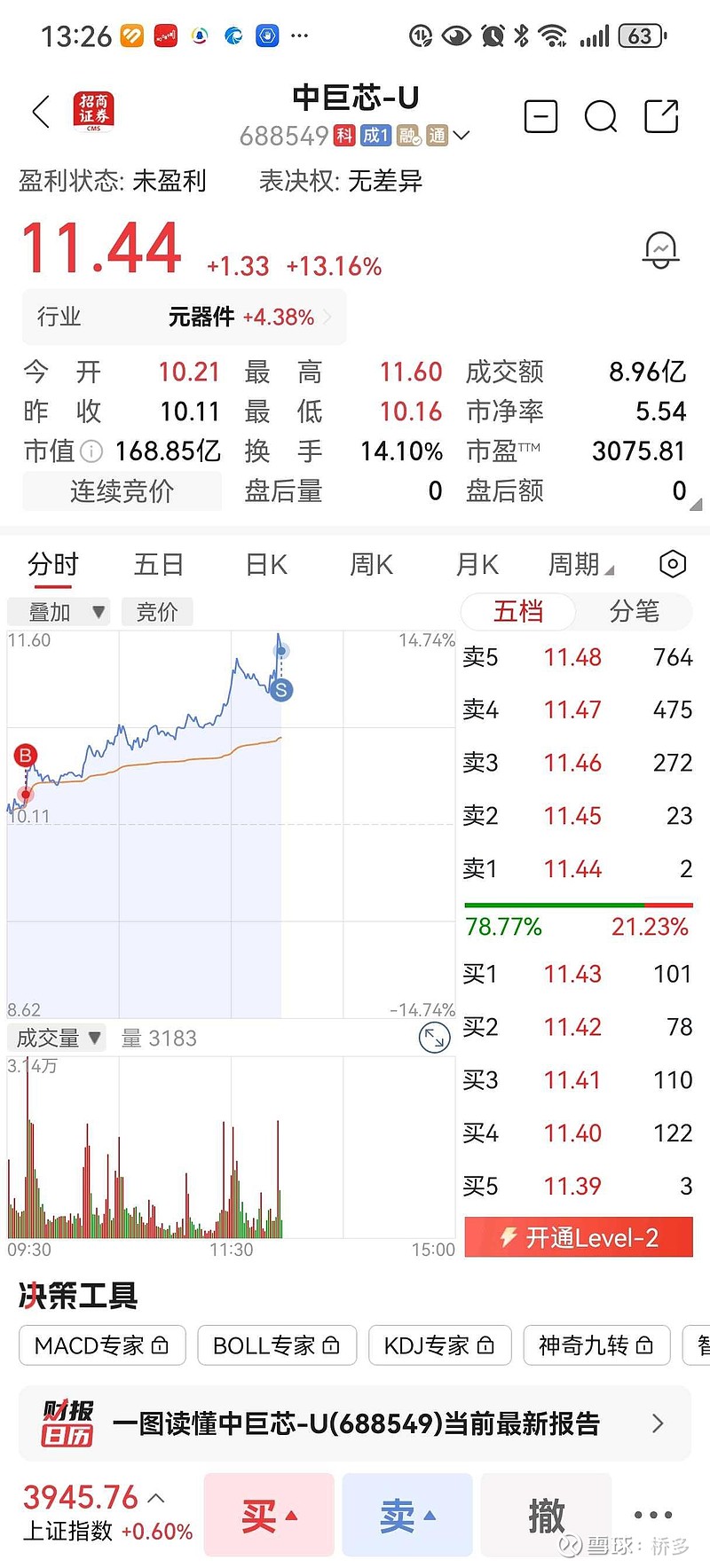Share this stock page

click(661, 116)
